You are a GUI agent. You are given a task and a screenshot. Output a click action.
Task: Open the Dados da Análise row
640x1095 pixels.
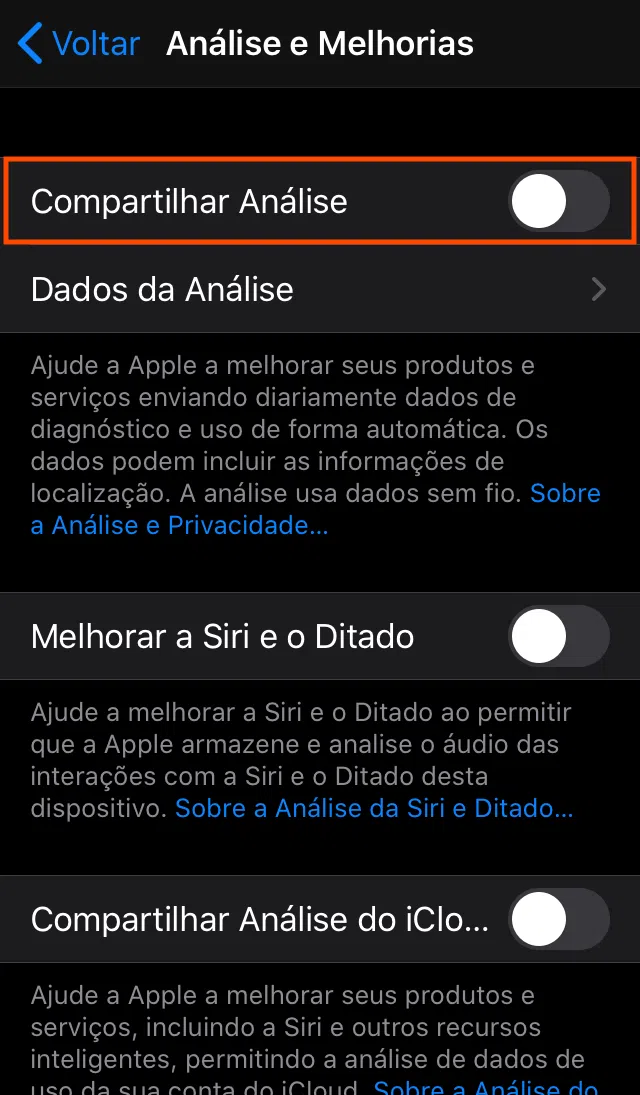coord(319,290)
